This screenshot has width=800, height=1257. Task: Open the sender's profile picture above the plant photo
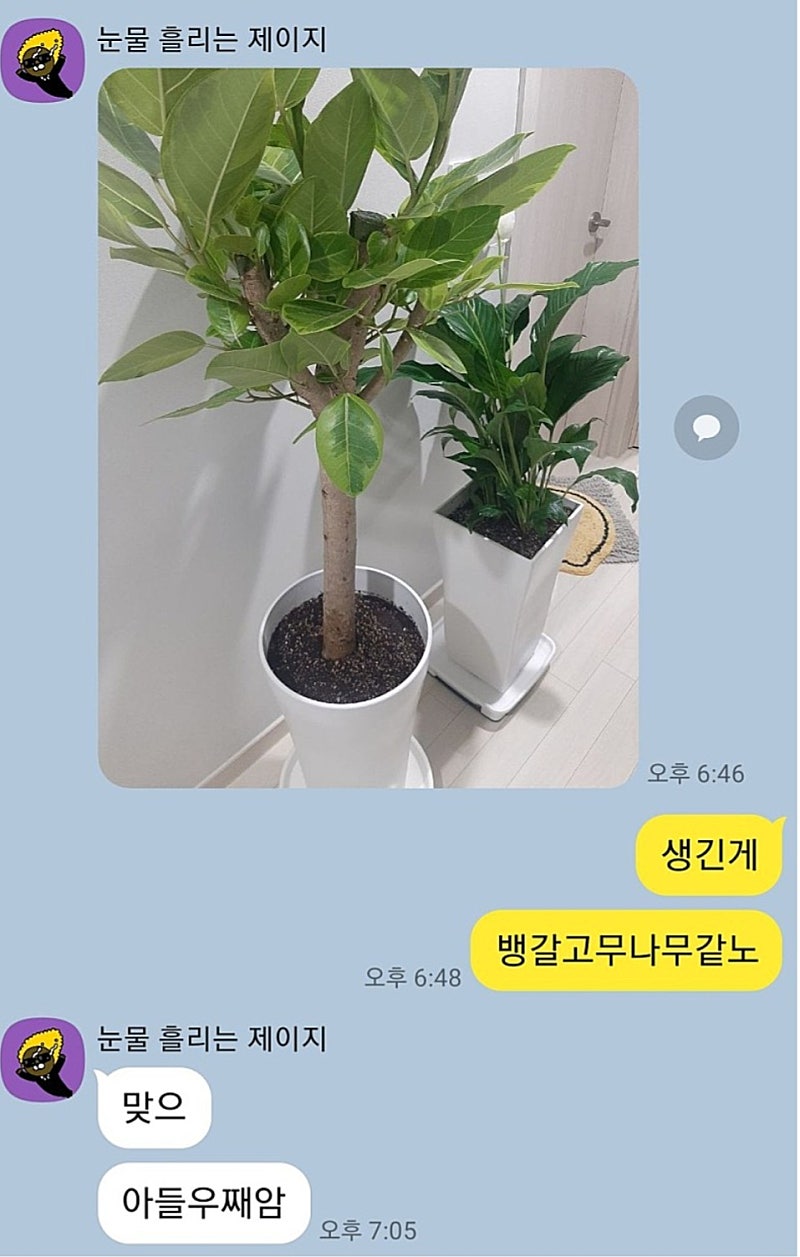coord(42,60)
